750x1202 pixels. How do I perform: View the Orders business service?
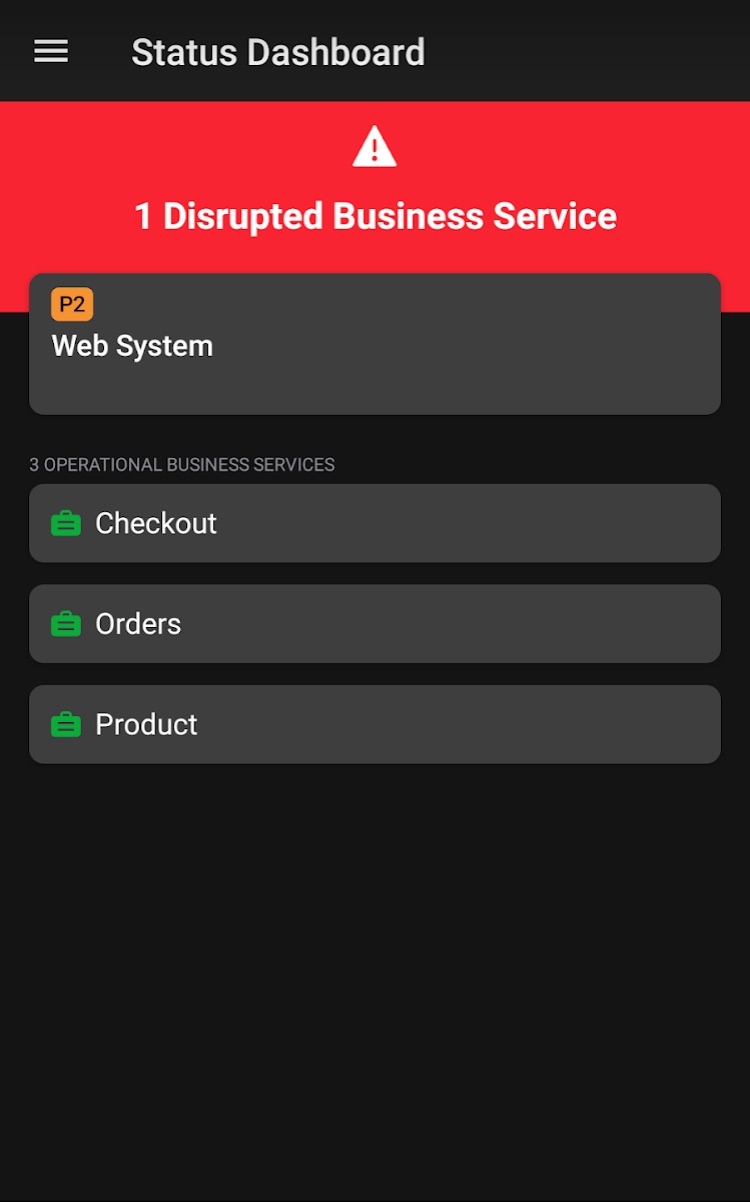click(x=374, y=624)
